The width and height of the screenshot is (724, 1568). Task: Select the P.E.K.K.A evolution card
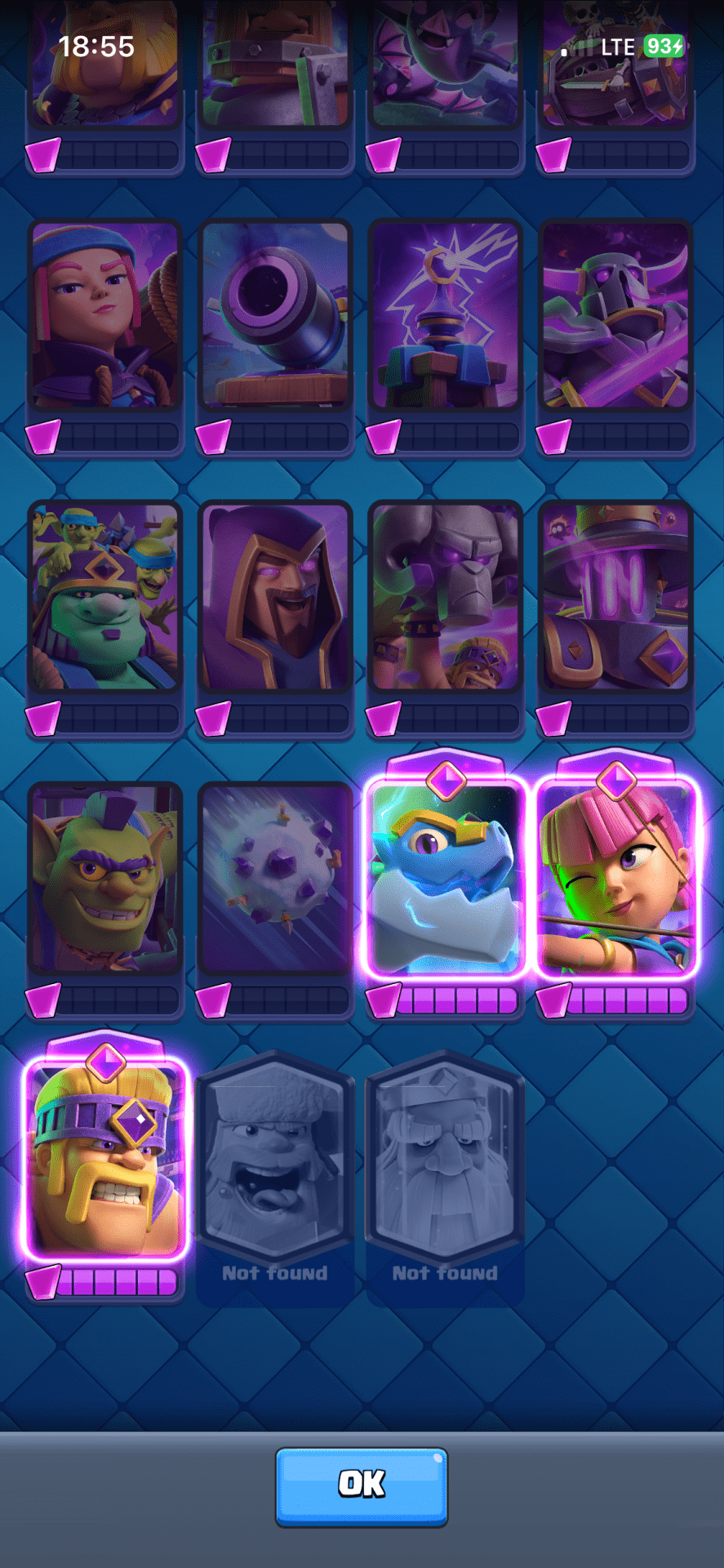coord(615,316)
